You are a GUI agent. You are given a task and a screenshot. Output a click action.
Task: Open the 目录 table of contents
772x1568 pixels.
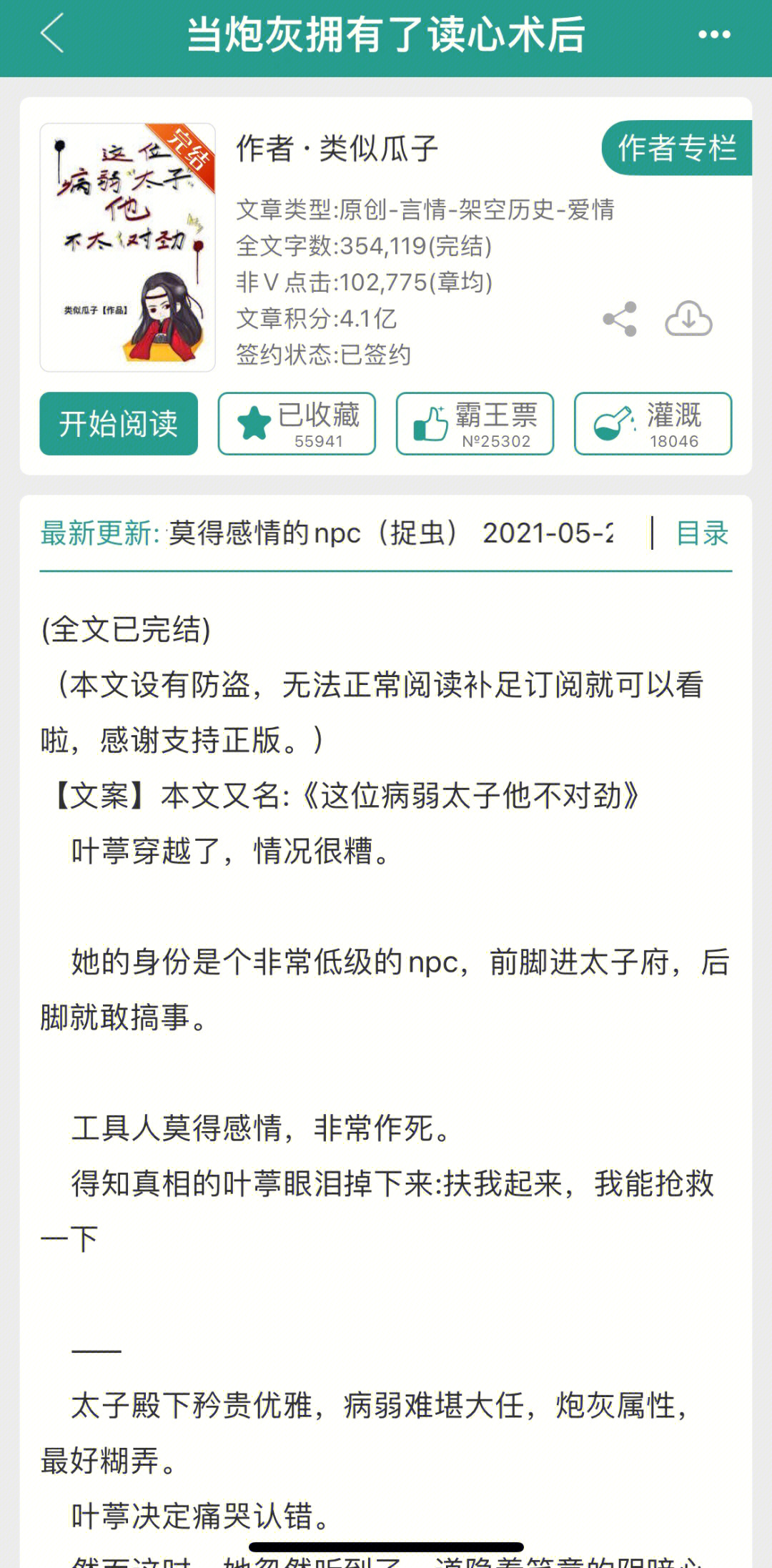[701, 533]
